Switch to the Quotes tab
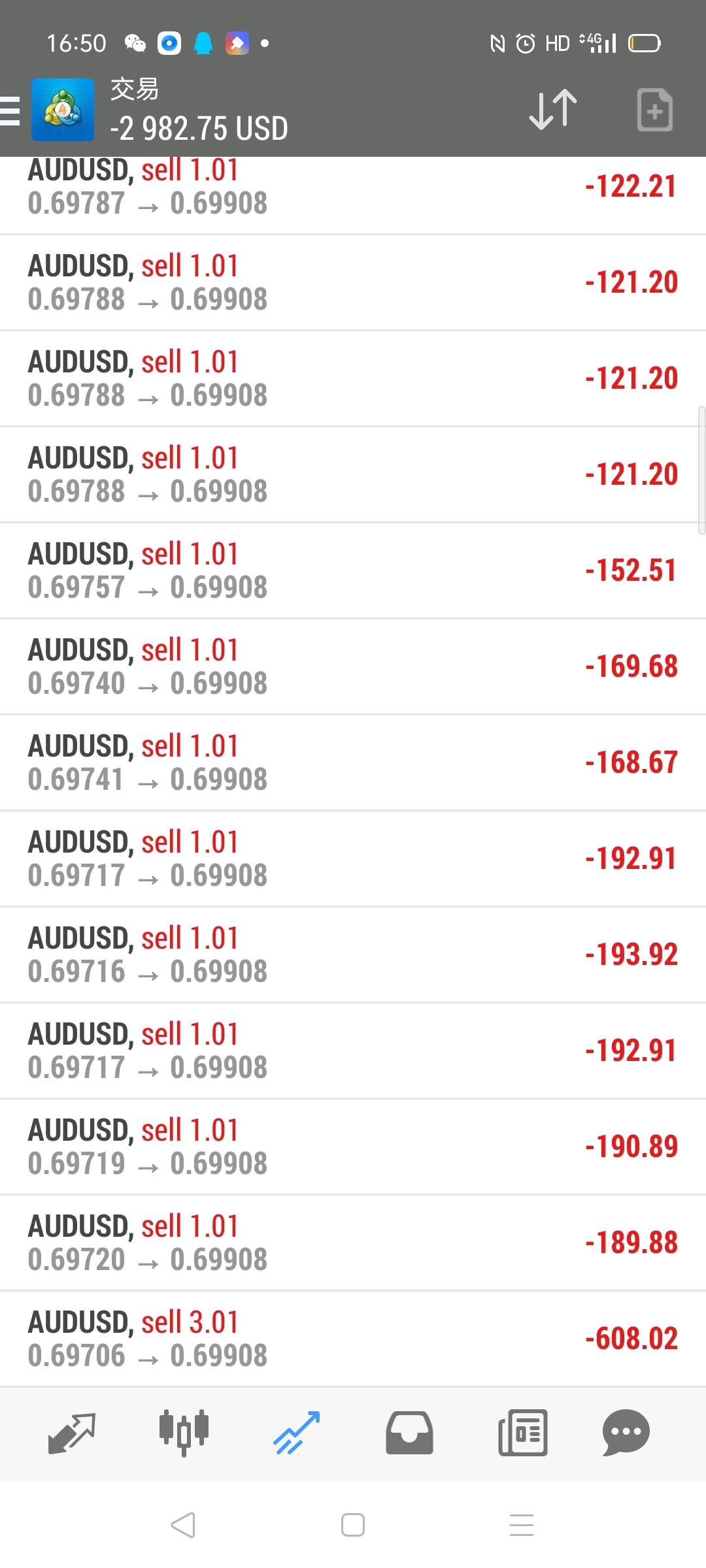Image resolution: width=706 pixels, height=1568 pixels. 72,1433
